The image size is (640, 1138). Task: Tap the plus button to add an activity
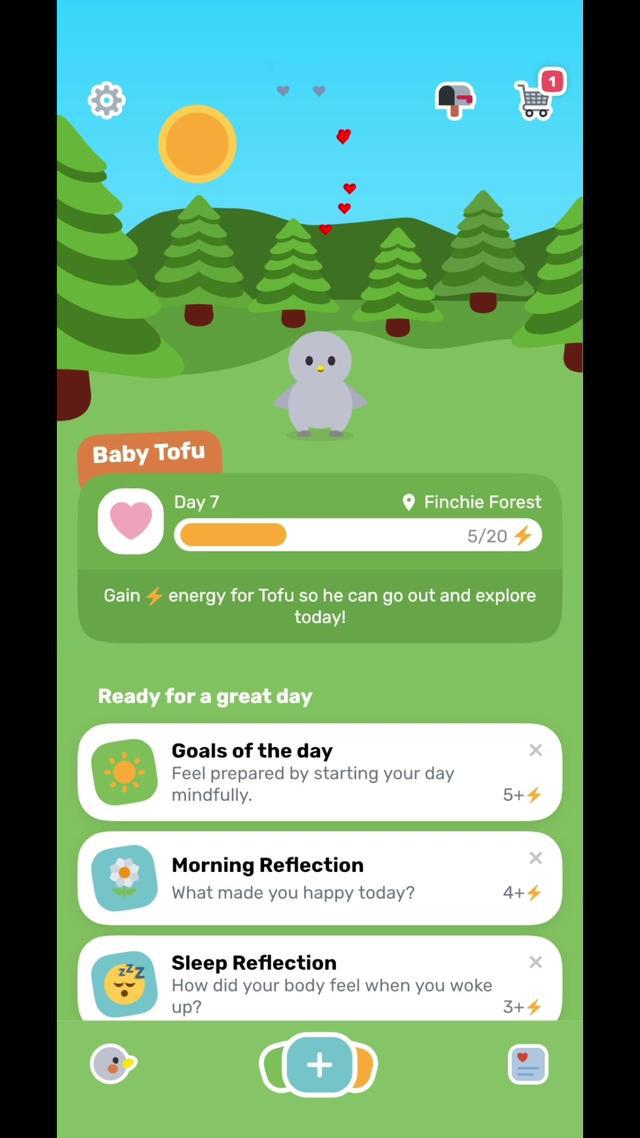[319, 1065]
